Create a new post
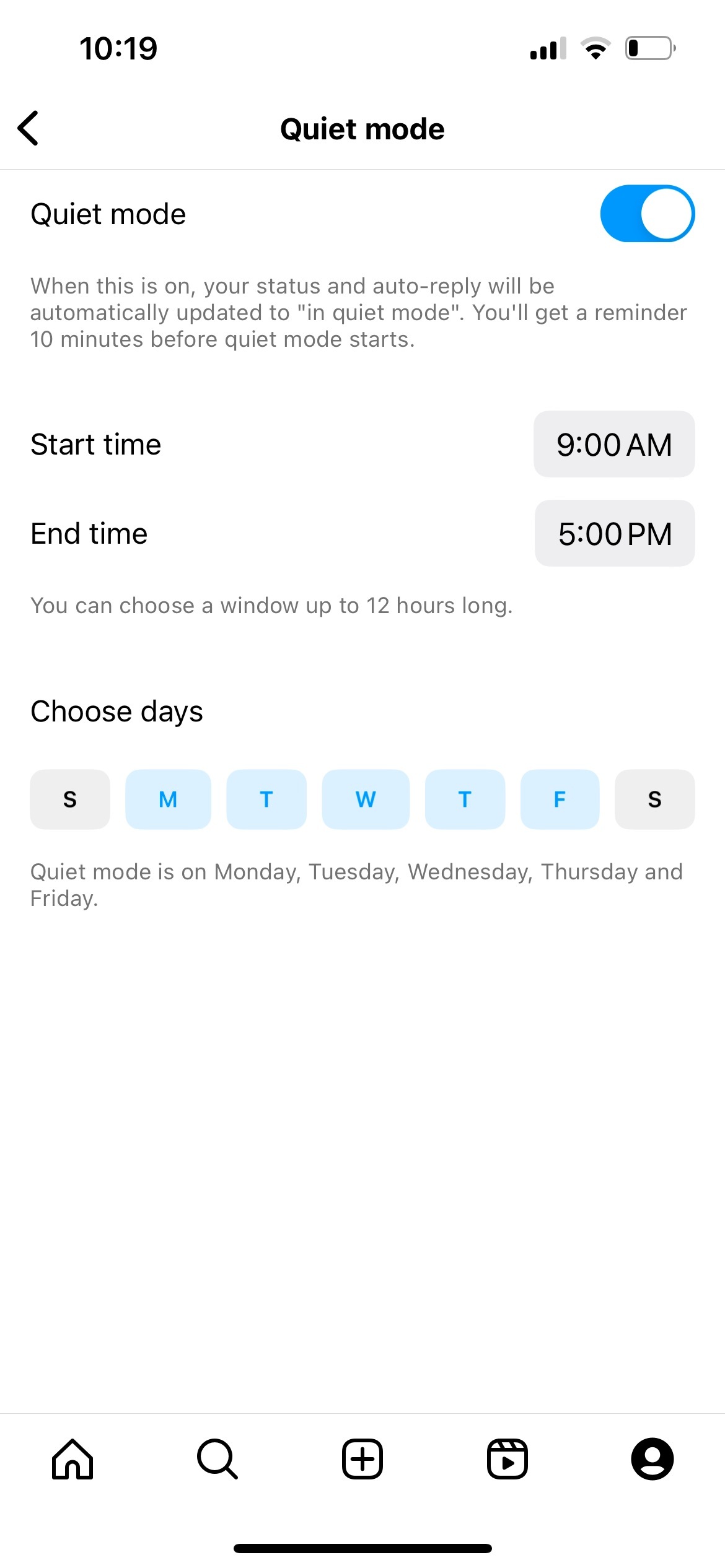The image size is (725, 1568). click(362, 1460)
